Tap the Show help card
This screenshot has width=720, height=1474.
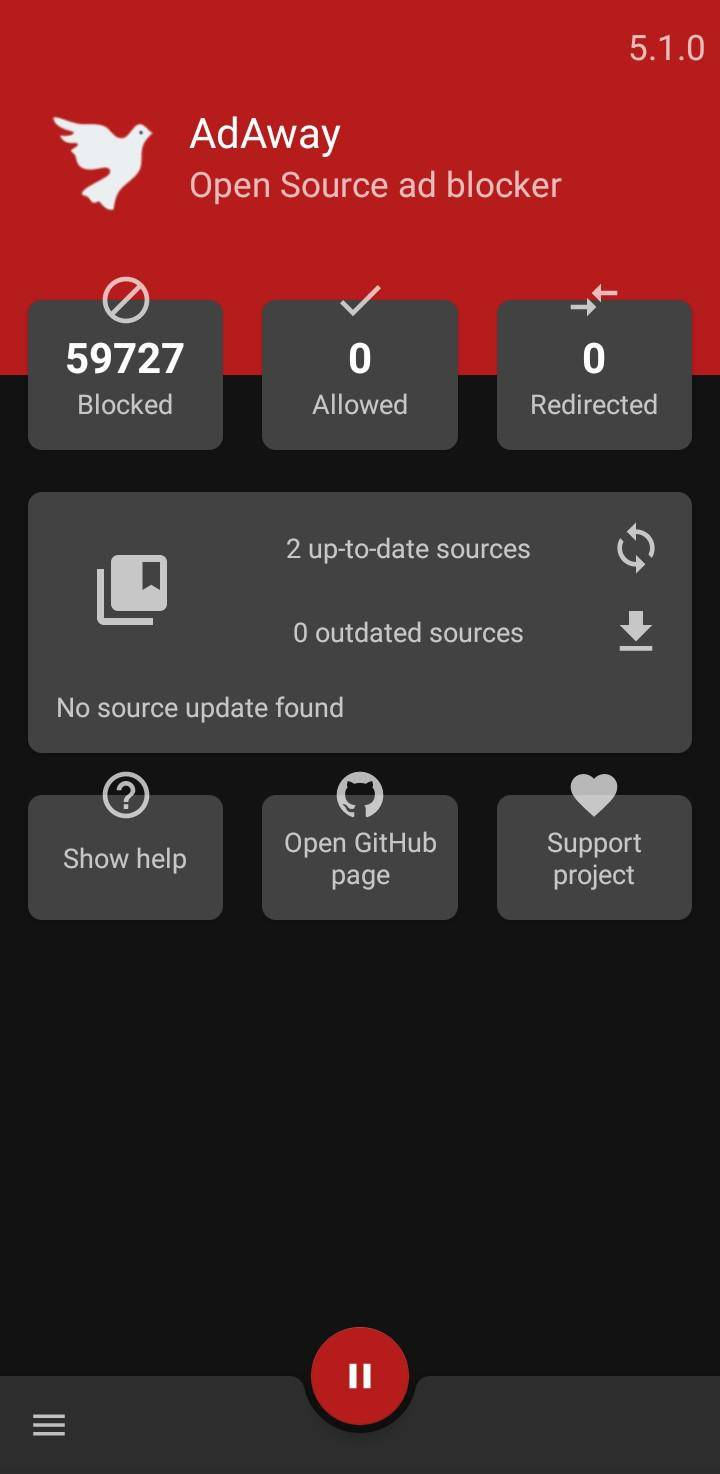click(125, 857)
